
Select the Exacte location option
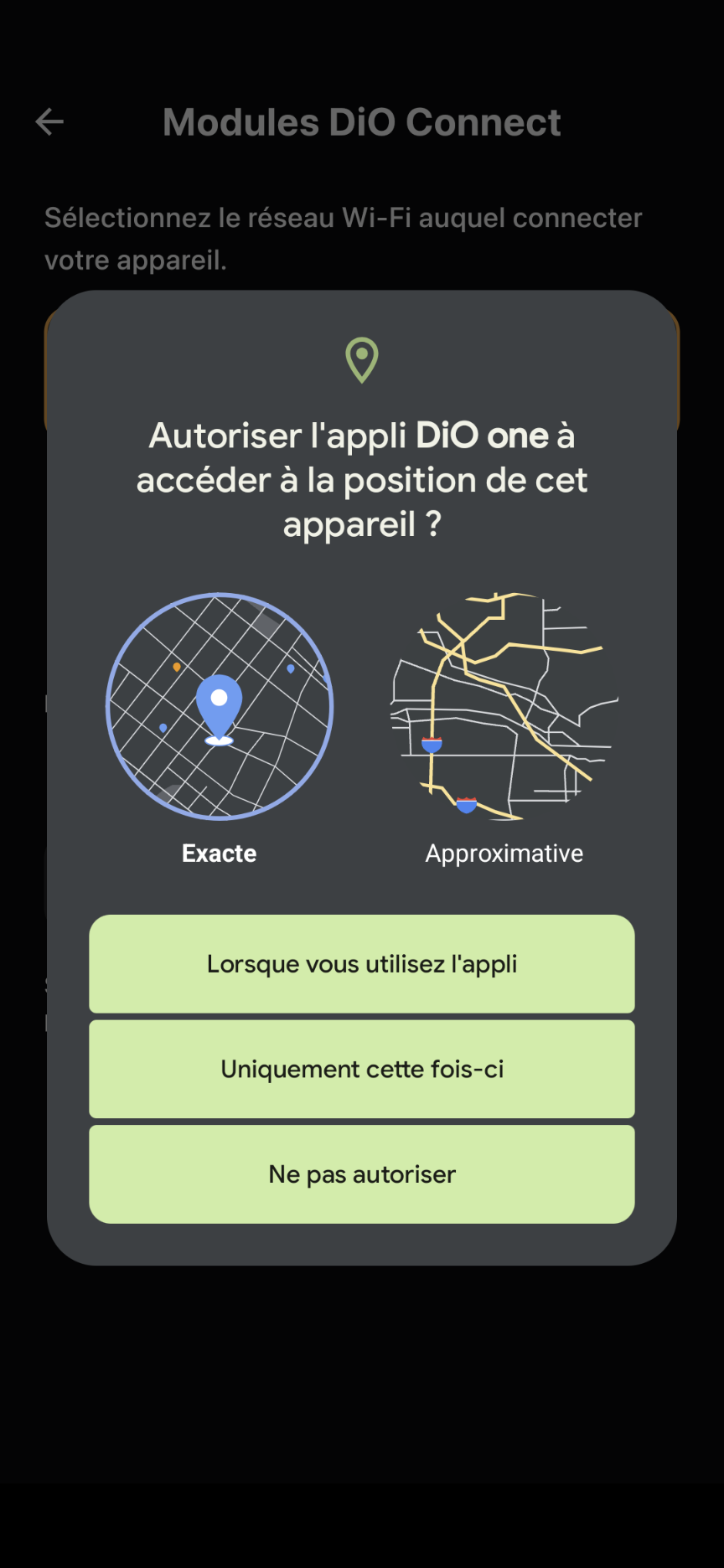coord(220,727)
